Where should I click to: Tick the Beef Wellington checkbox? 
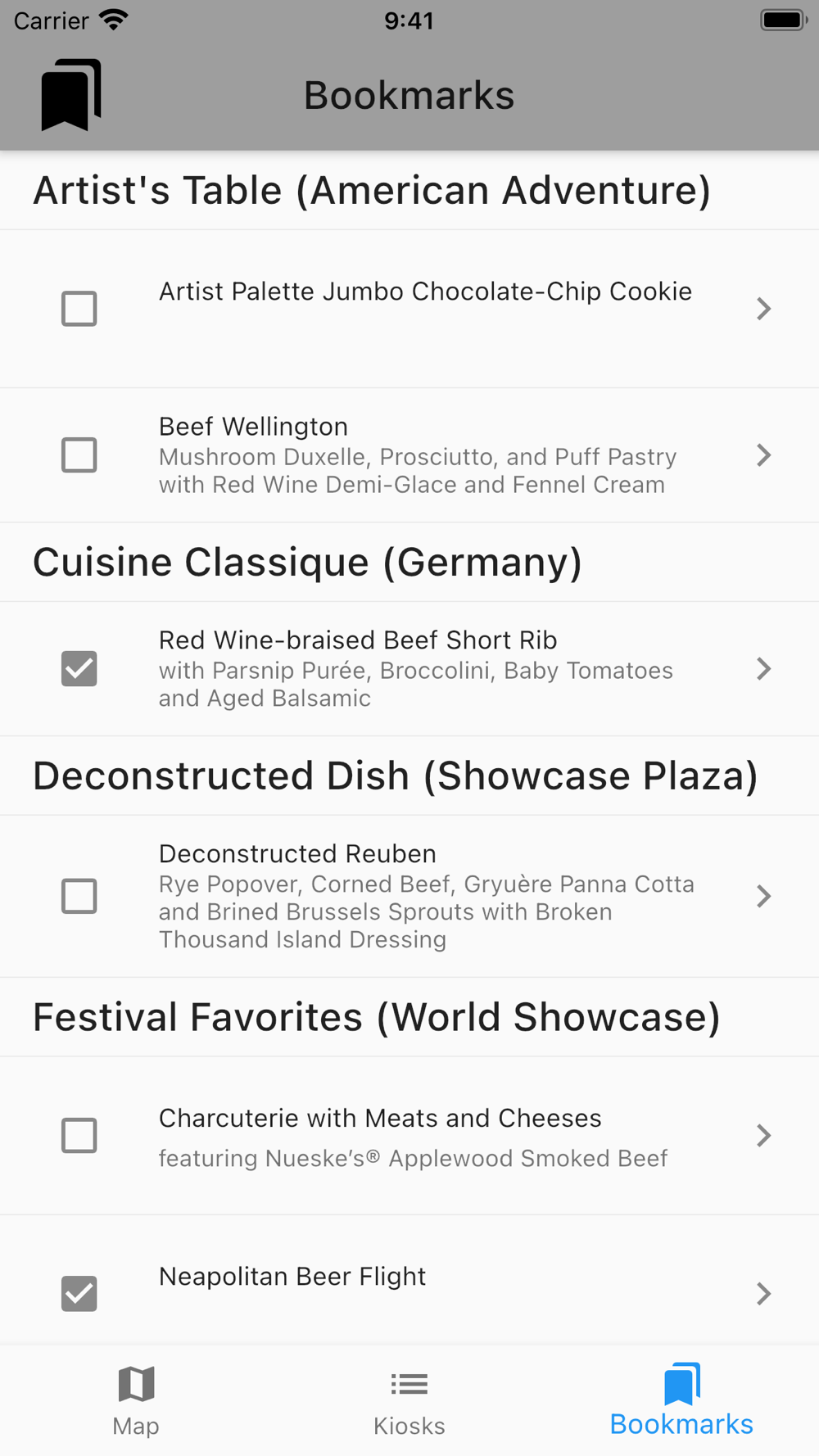79,455
